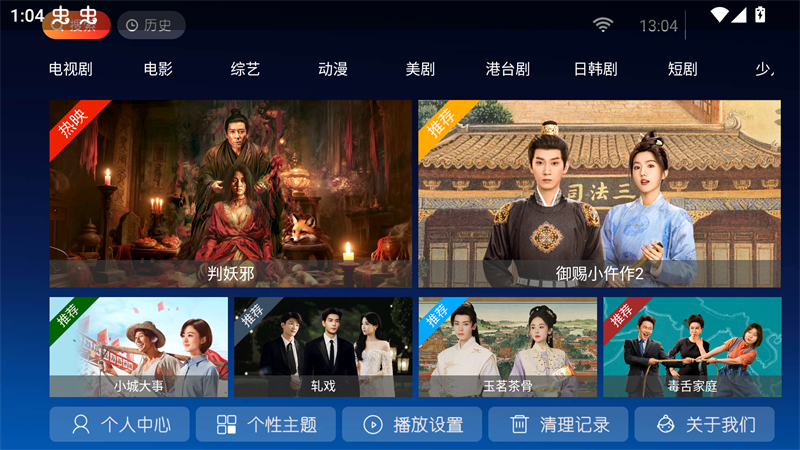Open 播放设置 playback settings
800x450 pixels.
tap(411, 424)
